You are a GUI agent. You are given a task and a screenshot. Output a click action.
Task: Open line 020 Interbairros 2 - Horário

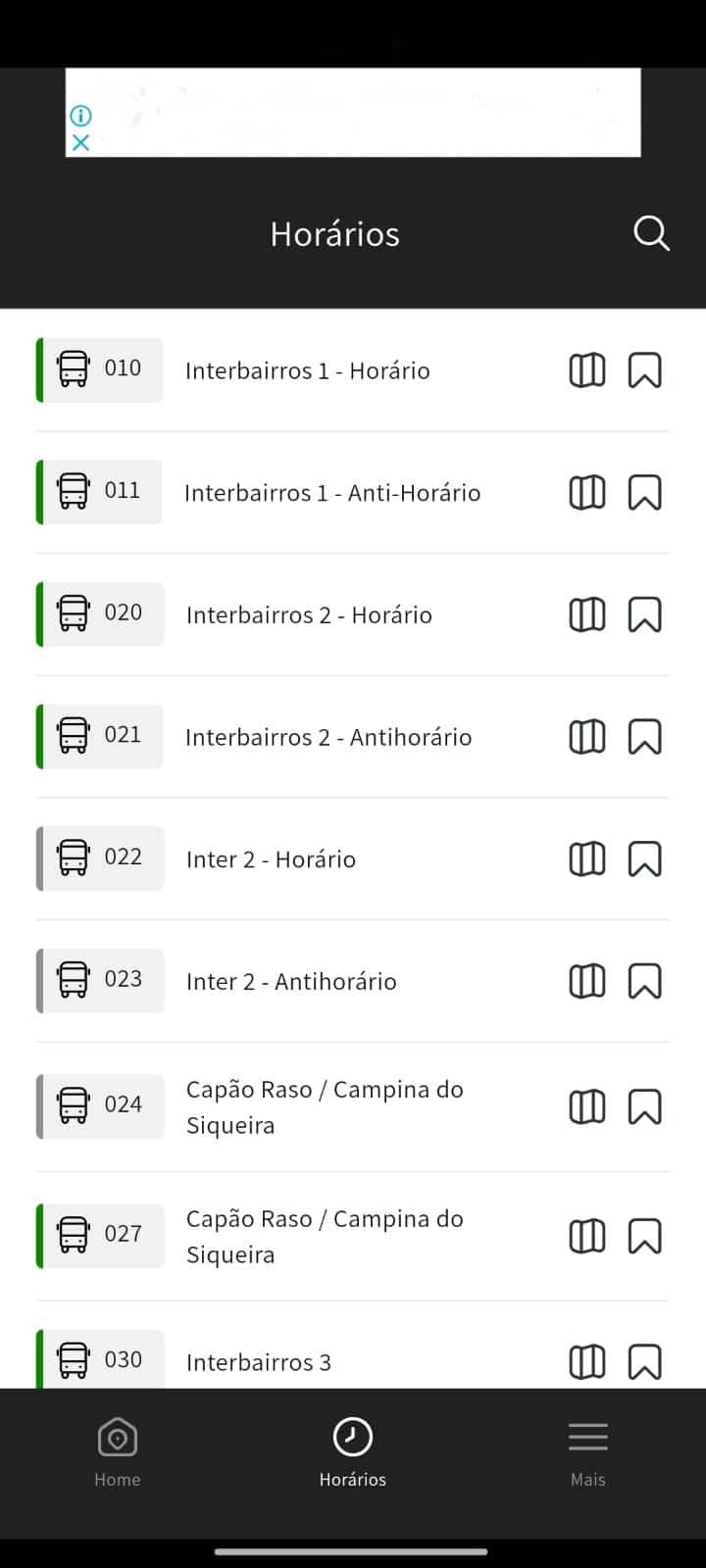pos(353,614)
